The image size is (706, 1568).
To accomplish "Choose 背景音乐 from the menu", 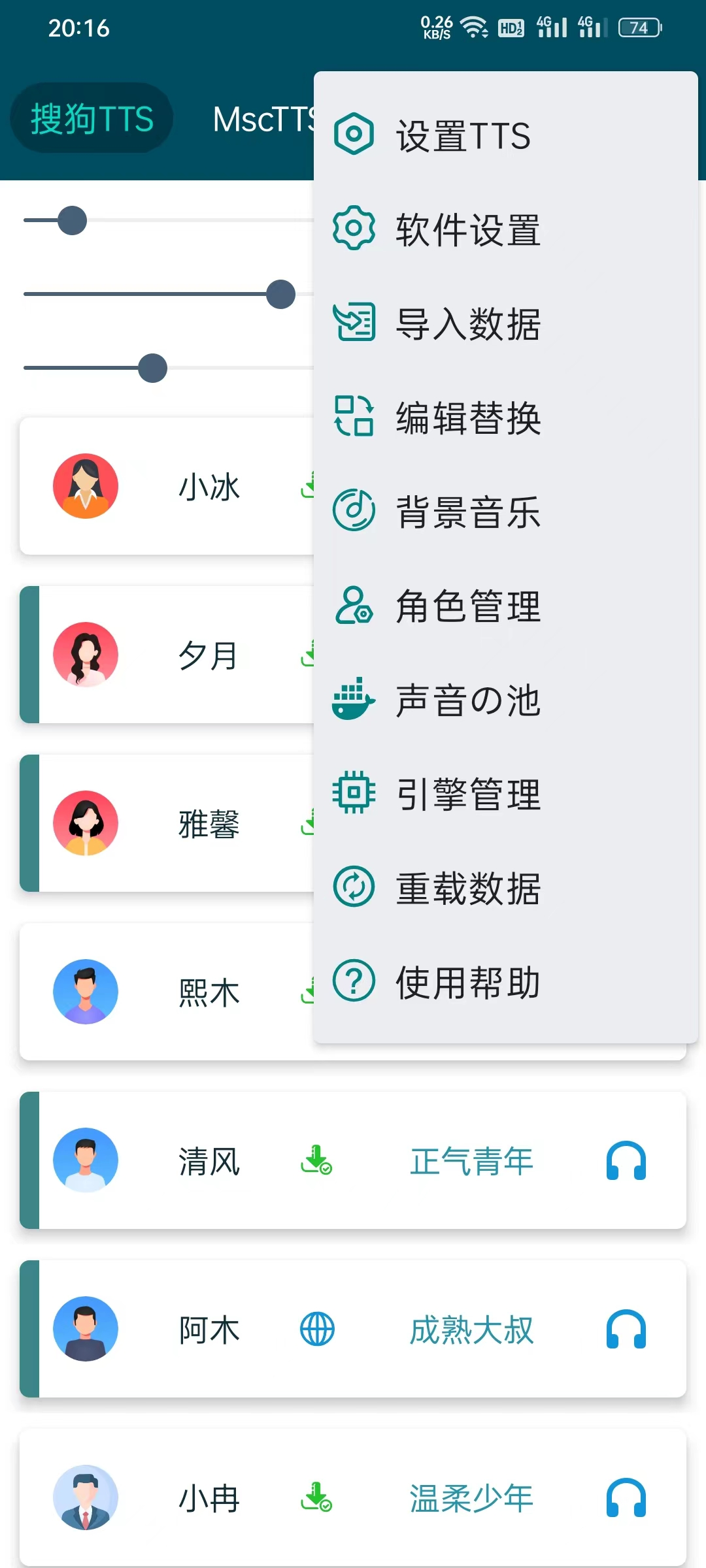I will pos(467,512).
